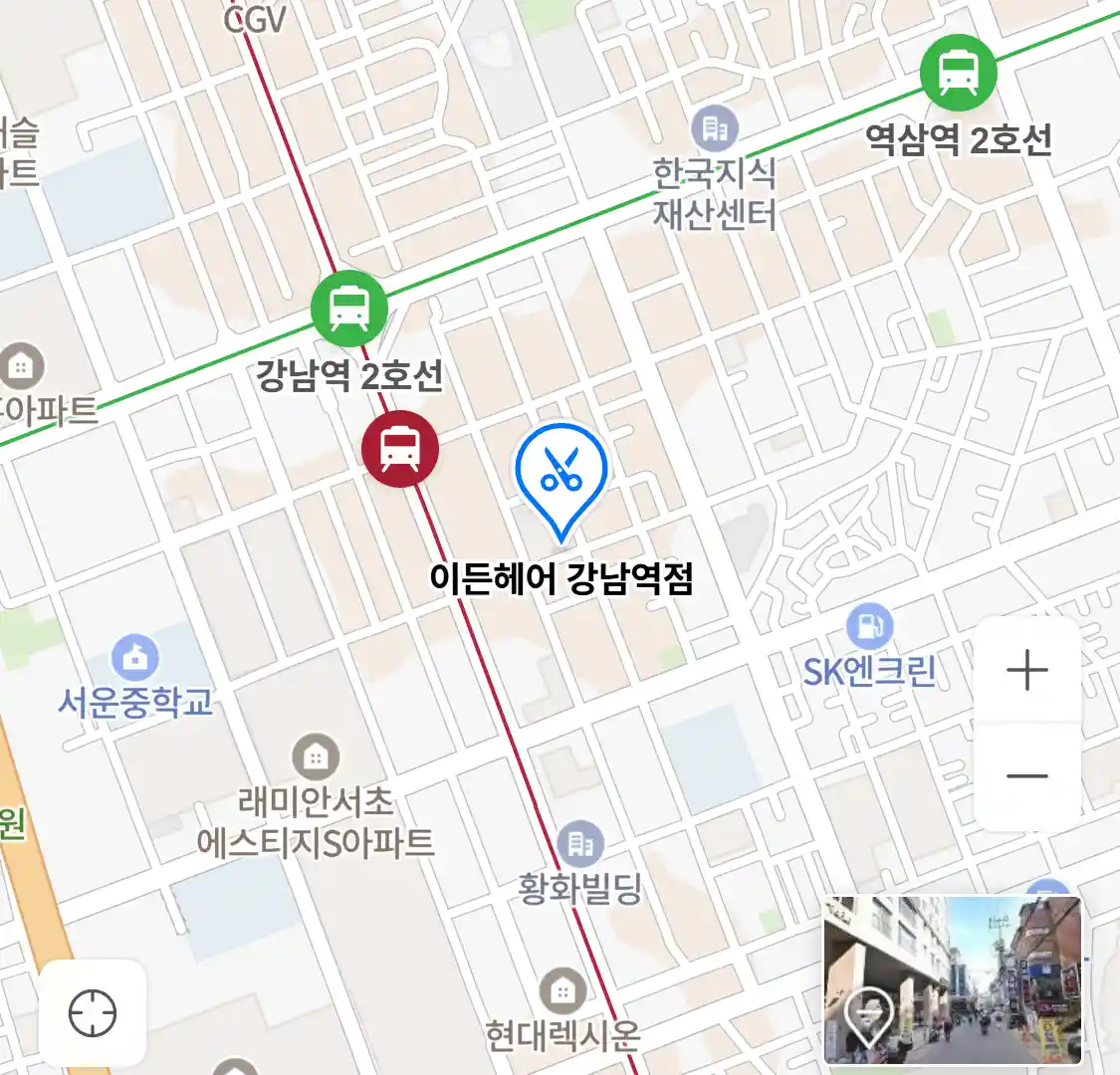This screenshot has width=1120, height=1075.
Task: Center map on current location
Action: (x=93, y=1014)
